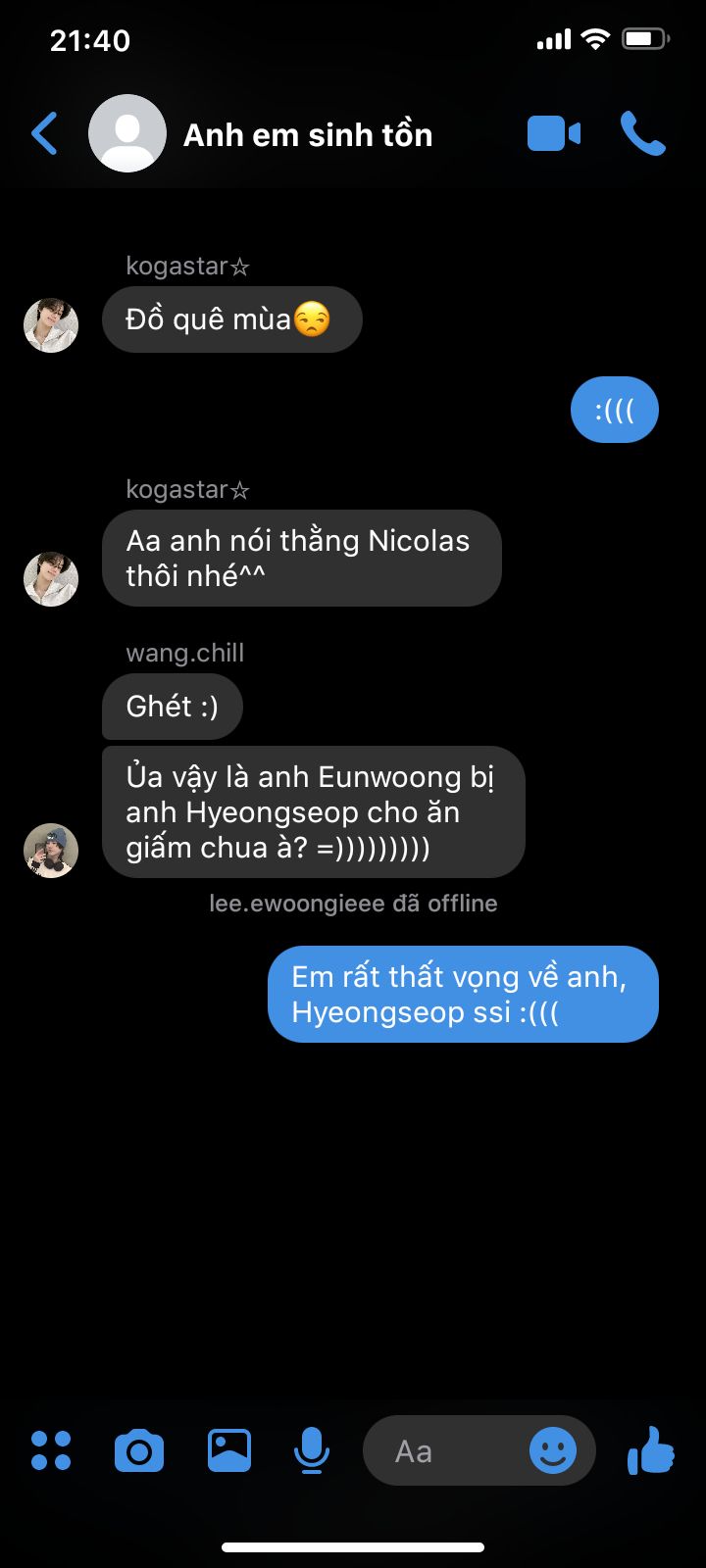Viewport: 706px width, 1568px height.
Task: Start a voice call with the group
Action: [x=643, y=134]
